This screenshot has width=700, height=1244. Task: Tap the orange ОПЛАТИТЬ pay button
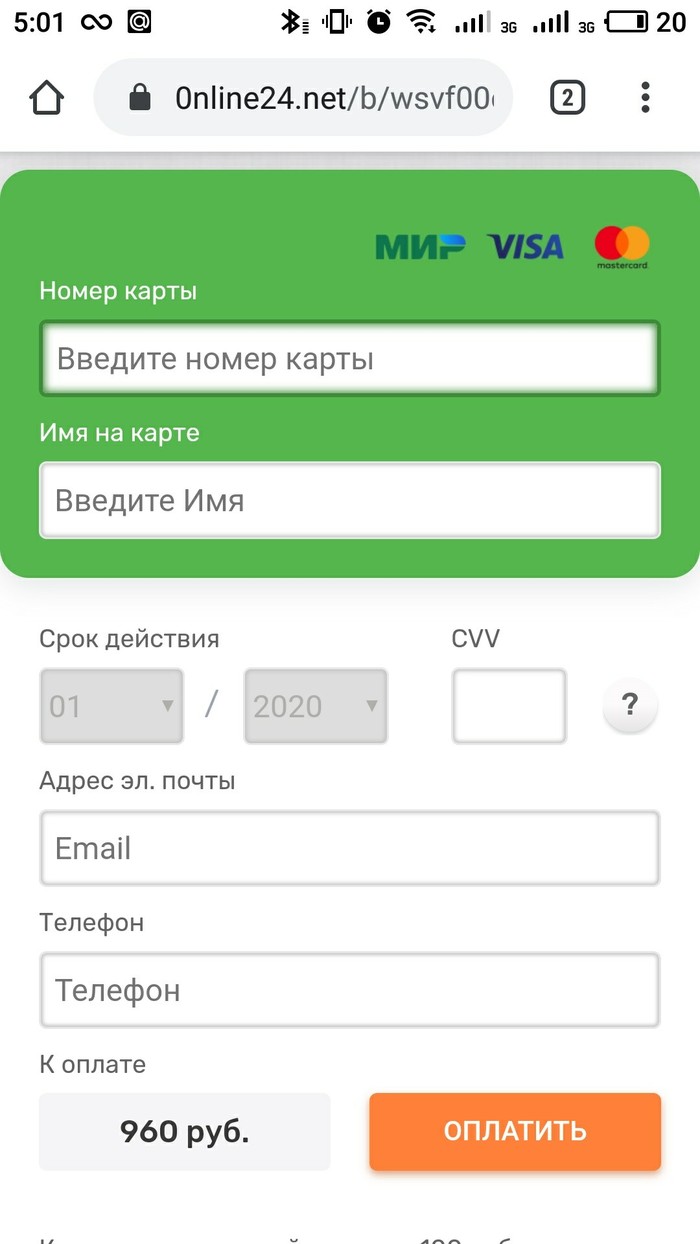pyautogui.click(x=515, y=1131)
